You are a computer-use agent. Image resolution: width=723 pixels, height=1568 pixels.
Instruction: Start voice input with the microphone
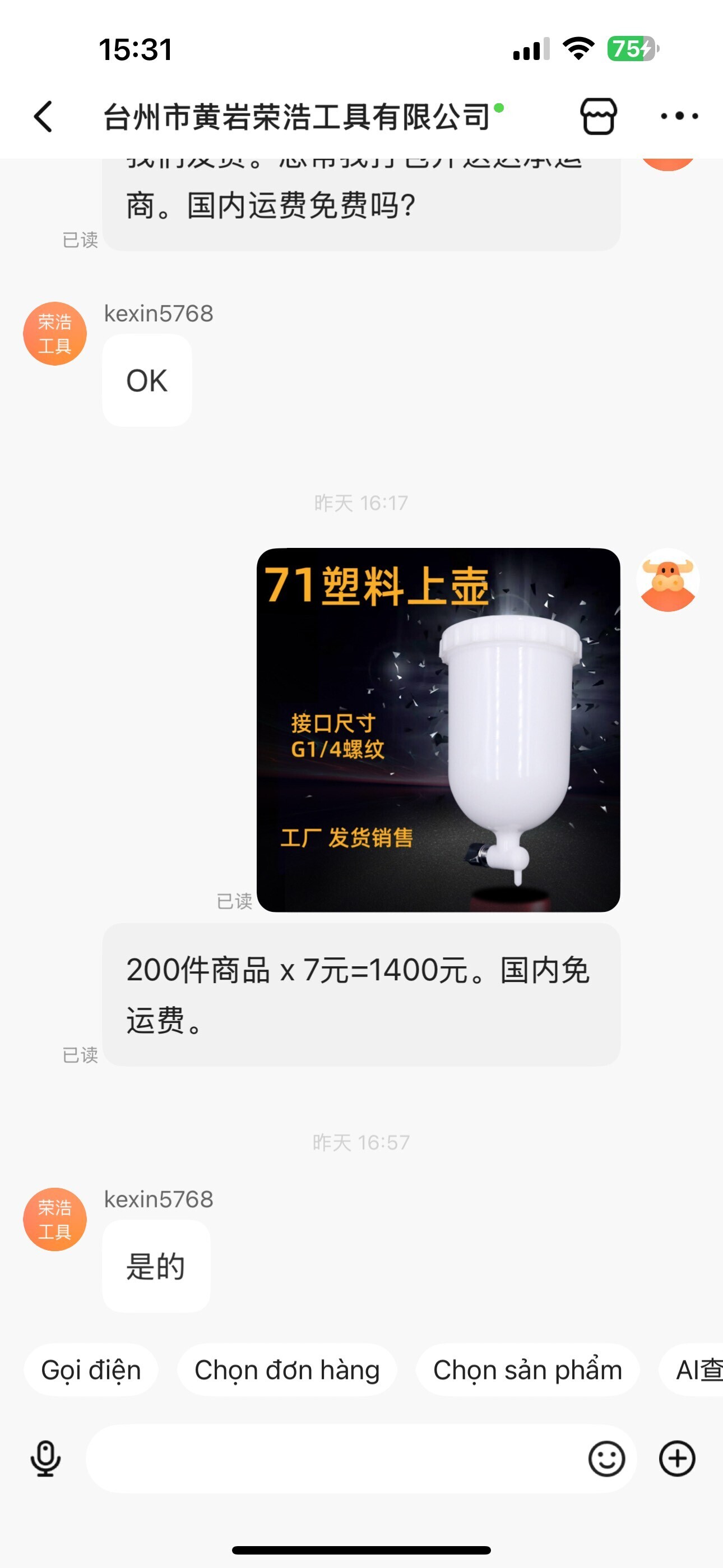45,1459
